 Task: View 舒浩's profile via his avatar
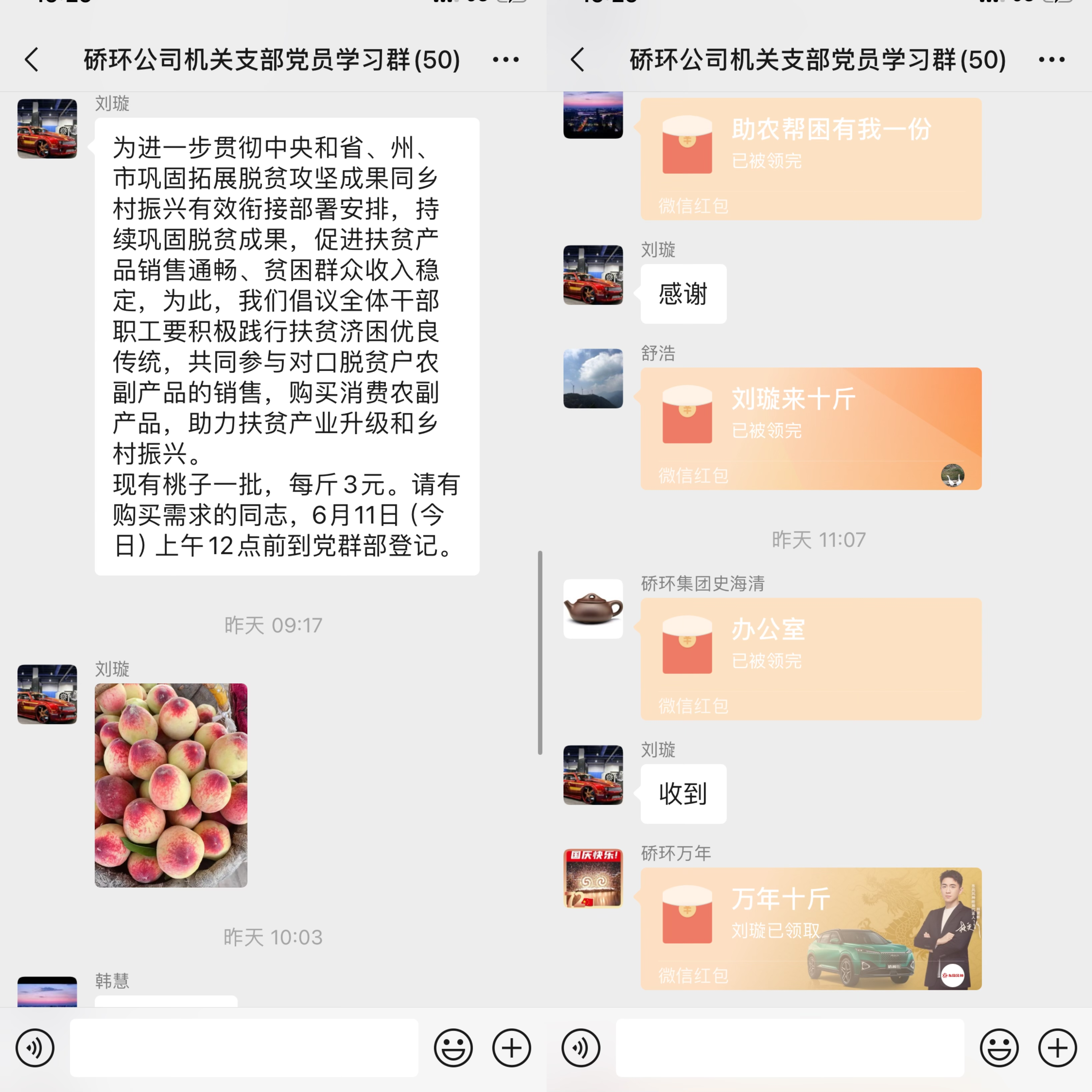coord(593,378)
